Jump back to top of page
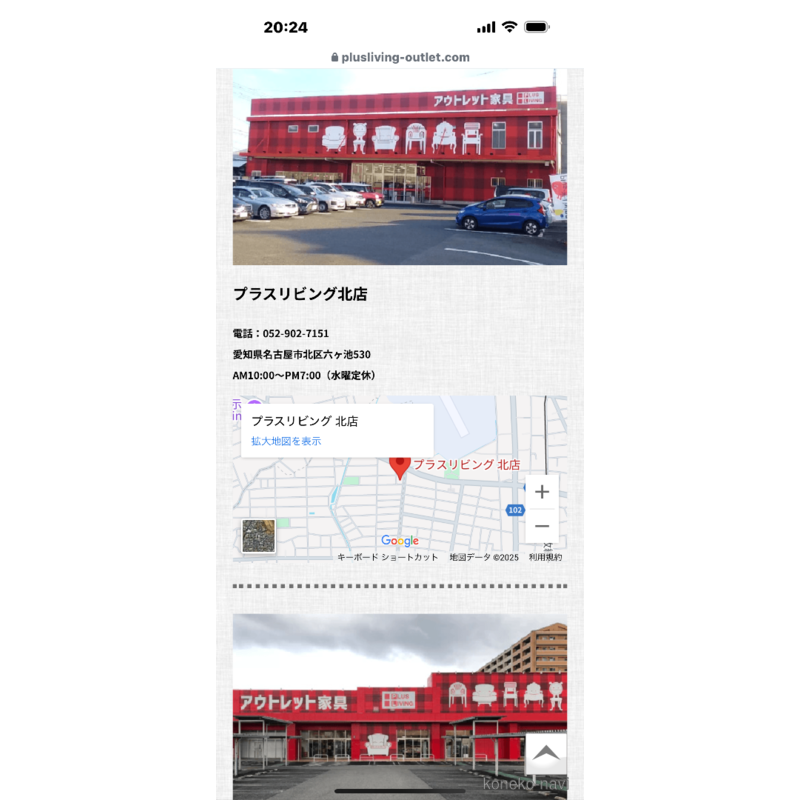 (x=546, y=754)
